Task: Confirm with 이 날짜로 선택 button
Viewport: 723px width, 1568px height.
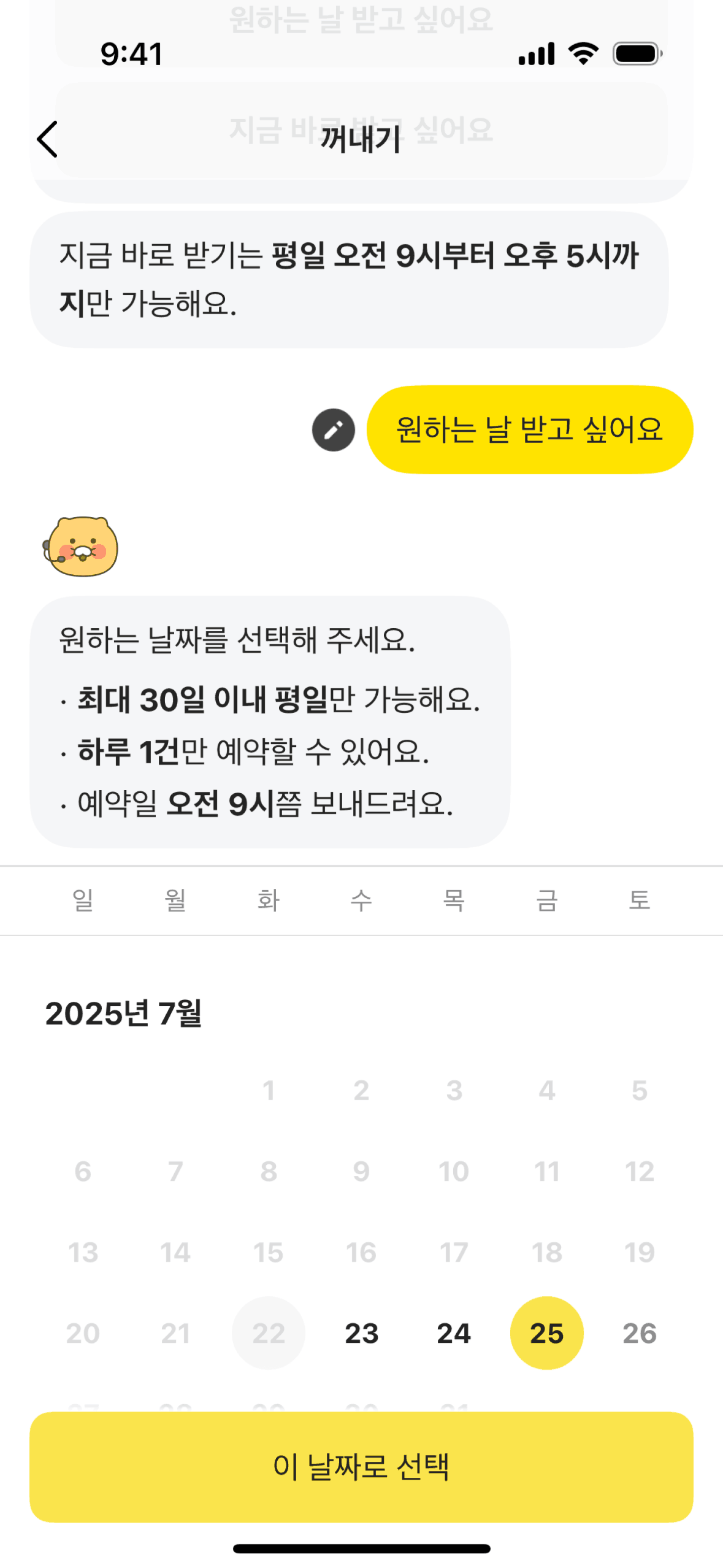Action: tap(361, 1466)
